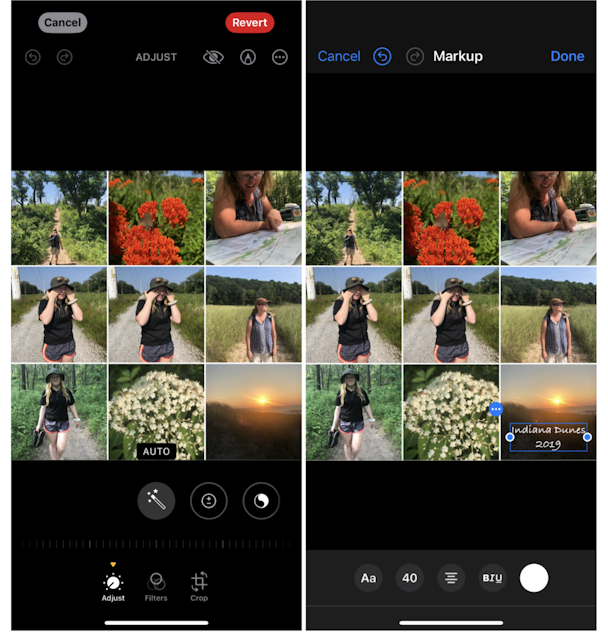This screenshot has width=608, height=633.
Task: Switch to the Crop tab
Action: click(x=199, y=586)
